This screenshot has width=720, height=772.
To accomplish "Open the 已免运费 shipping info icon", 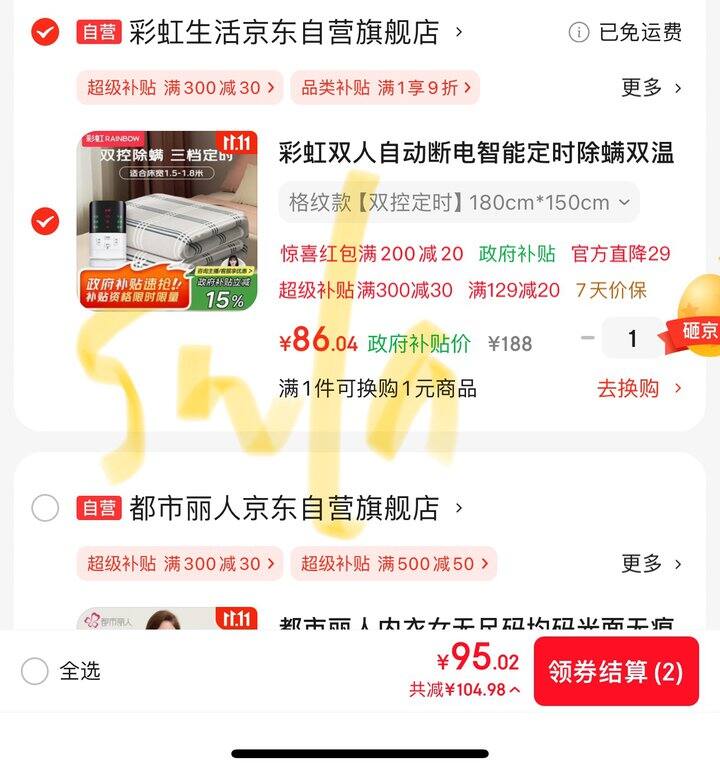I will [x=579, y=33].
